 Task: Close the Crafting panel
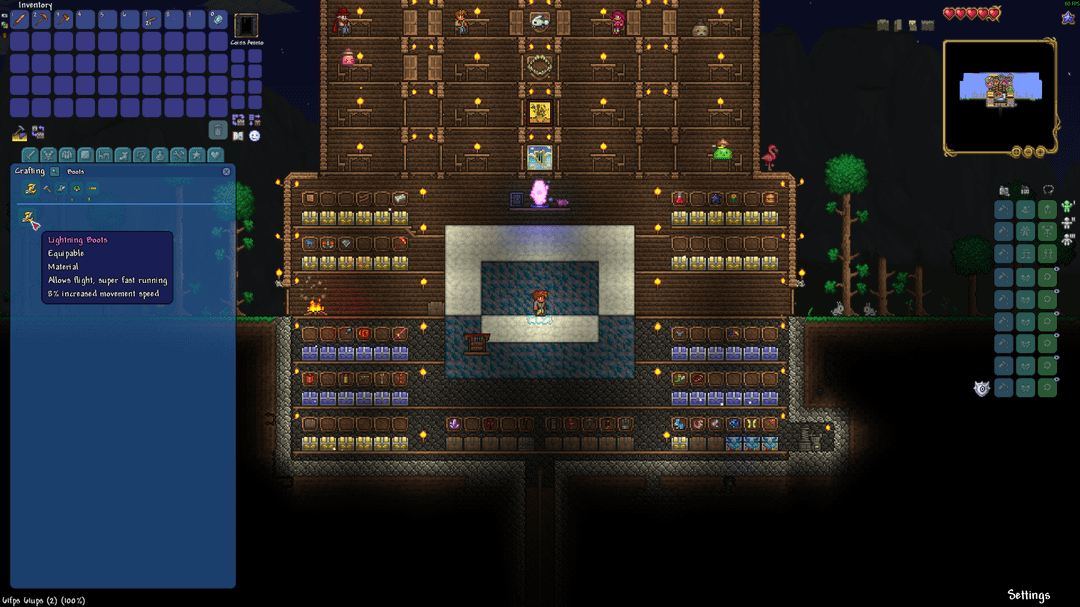226,171
